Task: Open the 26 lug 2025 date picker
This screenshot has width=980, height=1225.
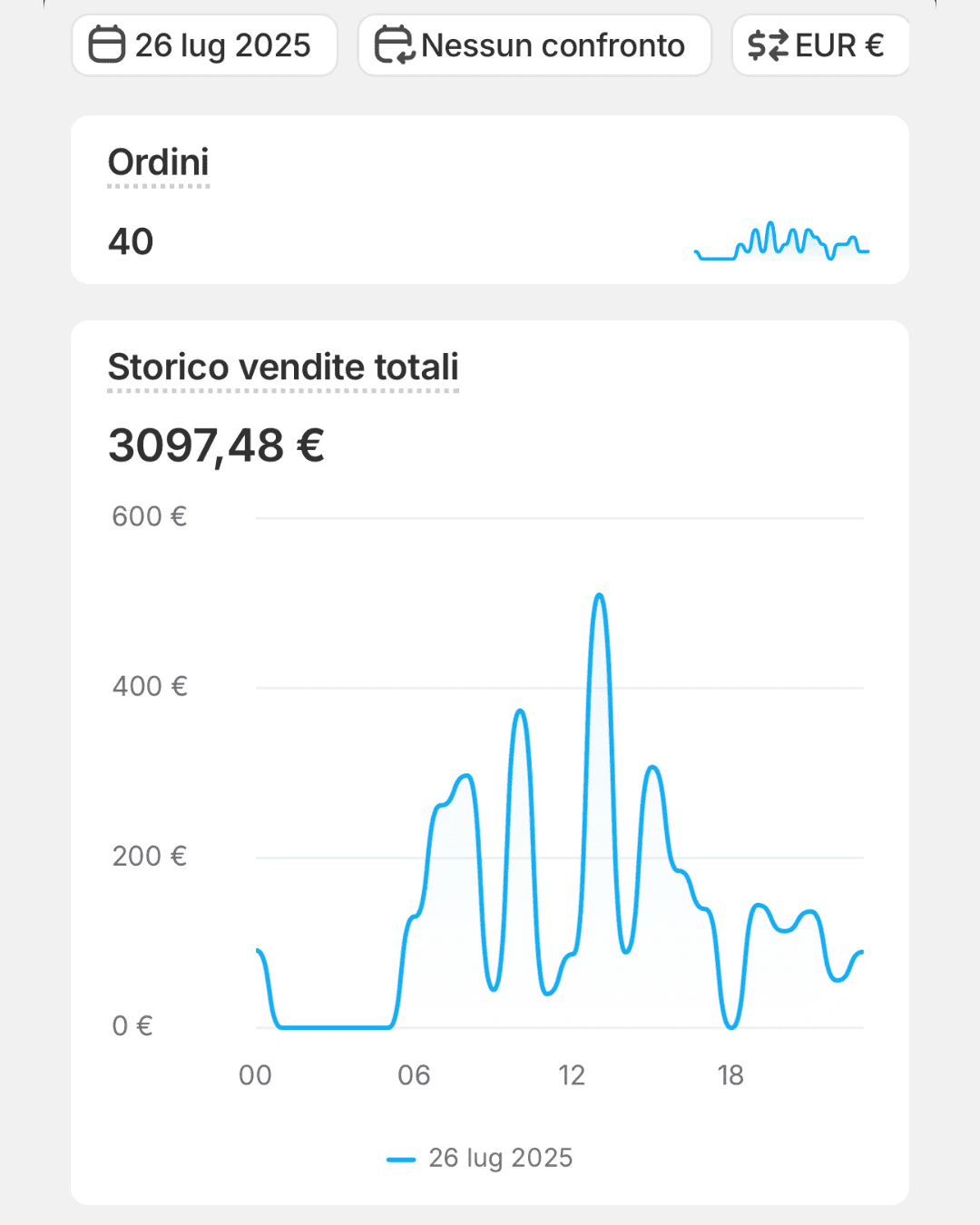Action: (x=204, y=45)
